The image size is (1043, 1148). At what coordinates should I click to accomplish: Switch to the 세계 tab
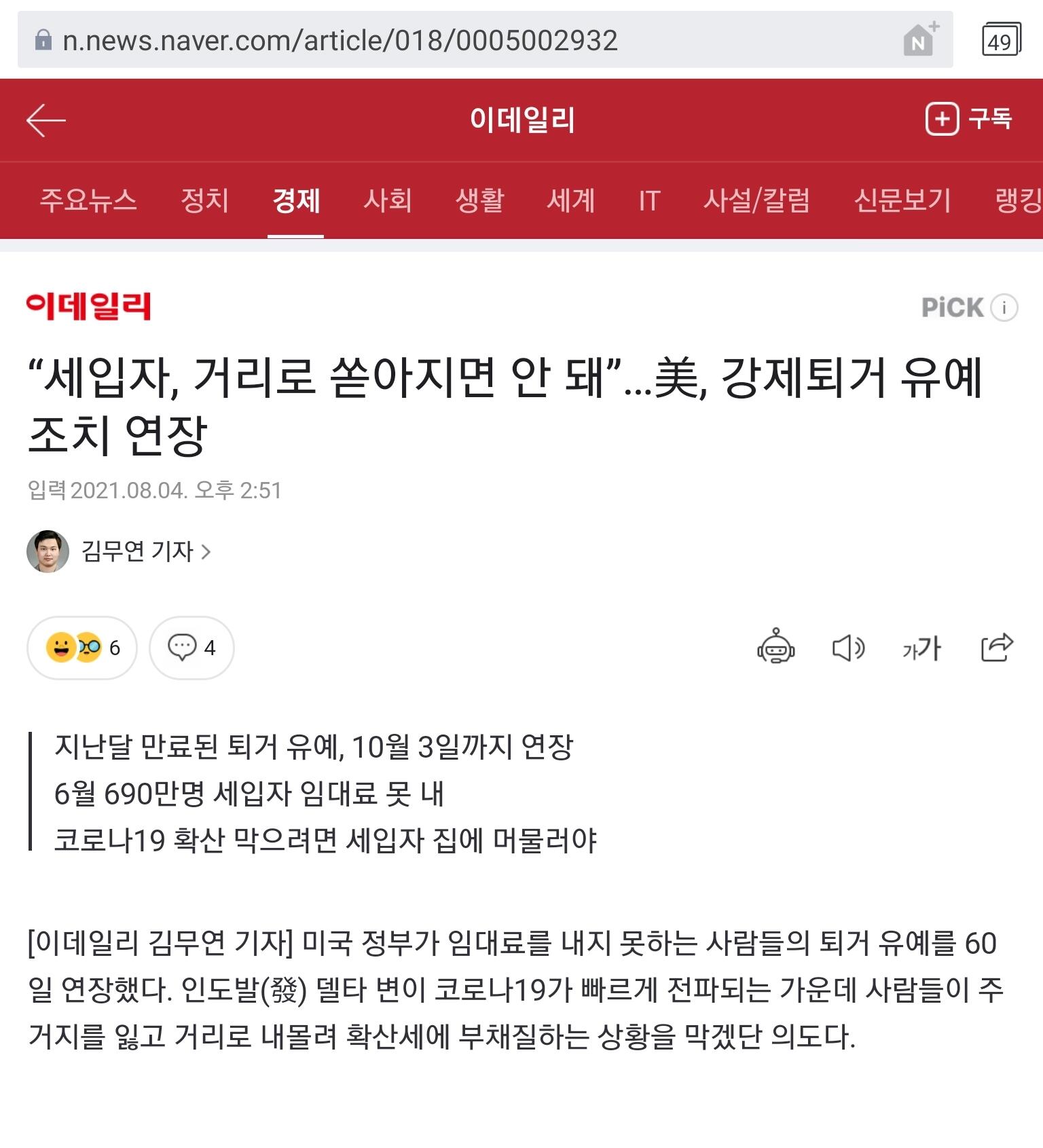tap(571, 200)
